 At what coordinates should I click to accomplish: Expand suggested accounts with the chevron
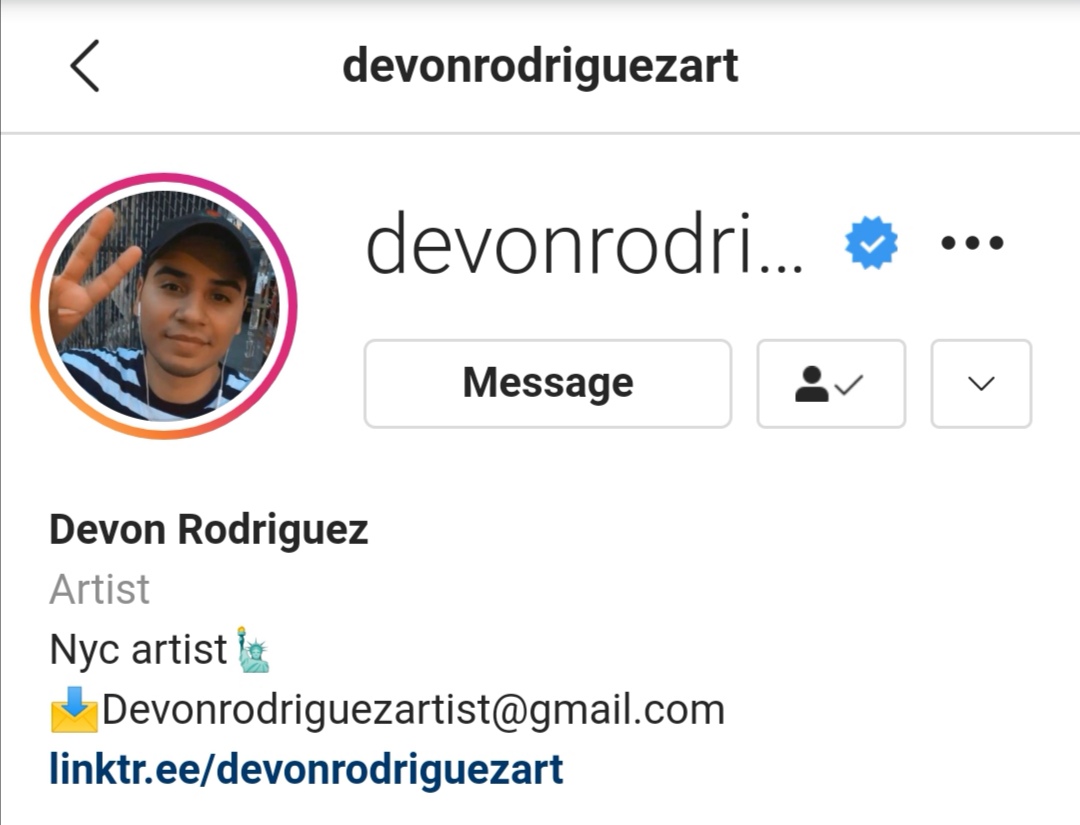[981, 384]
